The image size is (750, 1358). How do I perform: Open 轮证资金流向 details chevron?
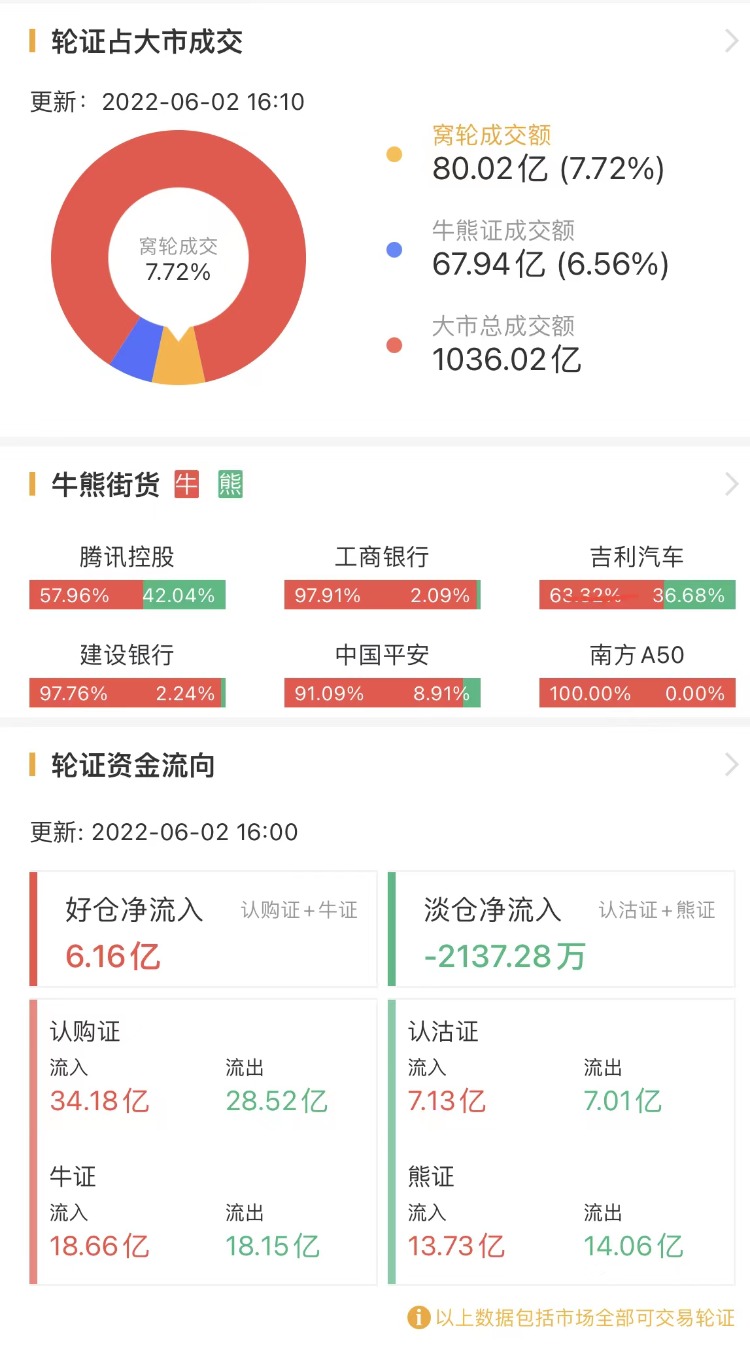point(731,765)
